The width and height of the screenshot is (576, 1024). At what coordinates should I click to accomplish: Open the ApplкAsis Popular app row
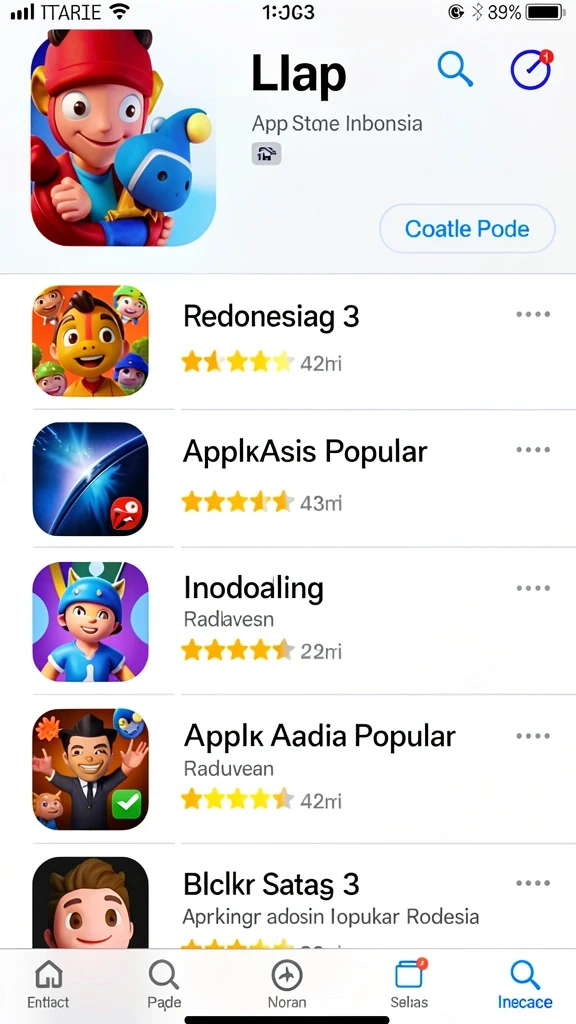[288, 479]
